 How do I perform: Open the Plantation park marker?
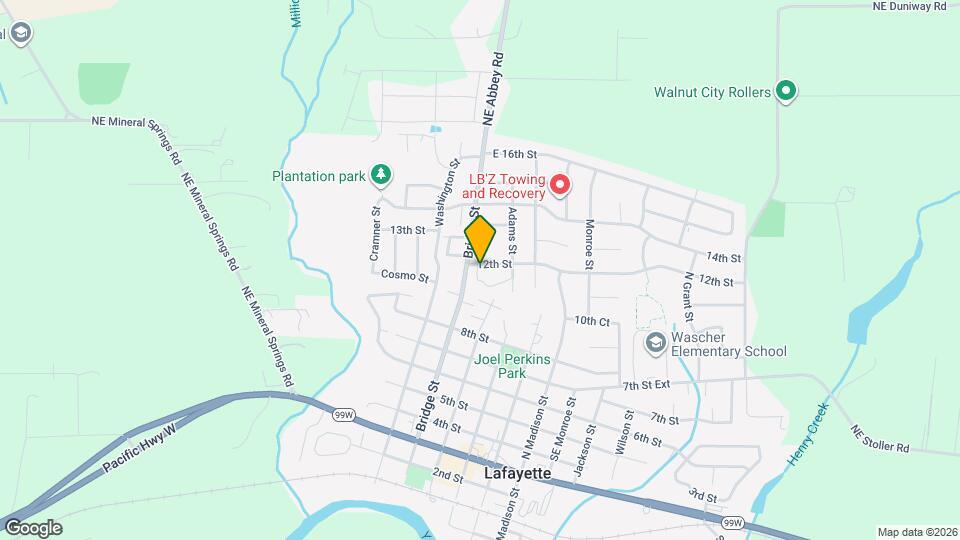381,176
